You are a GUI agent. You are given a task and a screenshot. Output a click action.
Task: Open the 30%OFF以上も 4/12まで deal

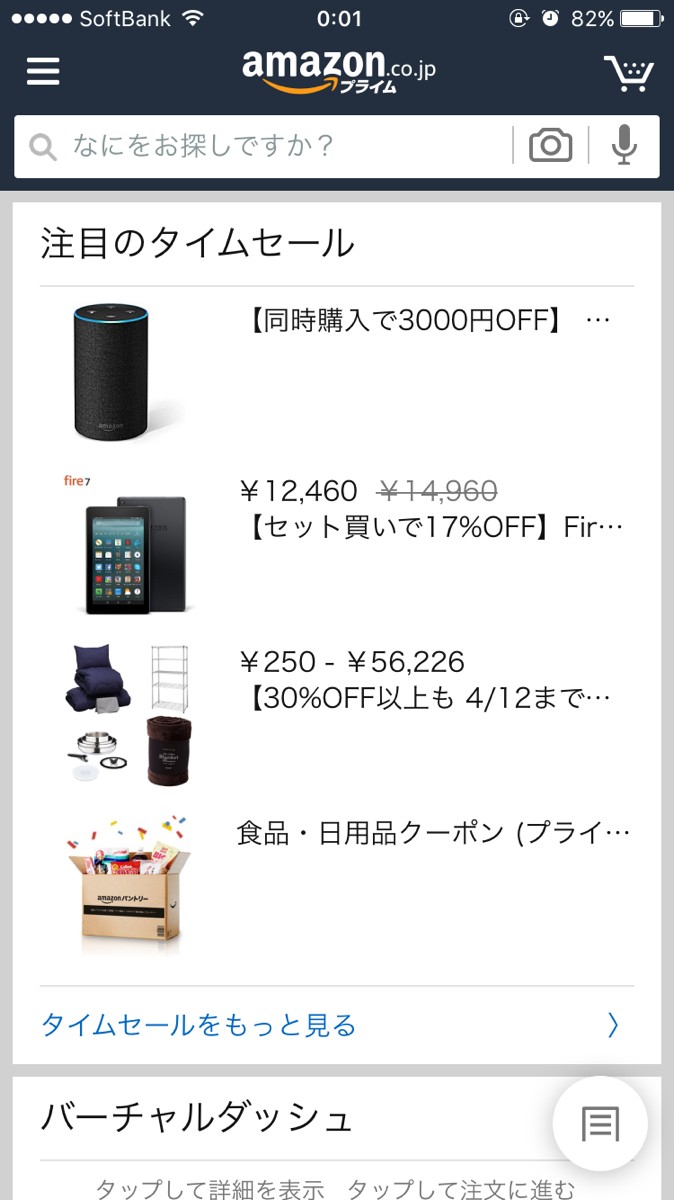coord(425,697)
